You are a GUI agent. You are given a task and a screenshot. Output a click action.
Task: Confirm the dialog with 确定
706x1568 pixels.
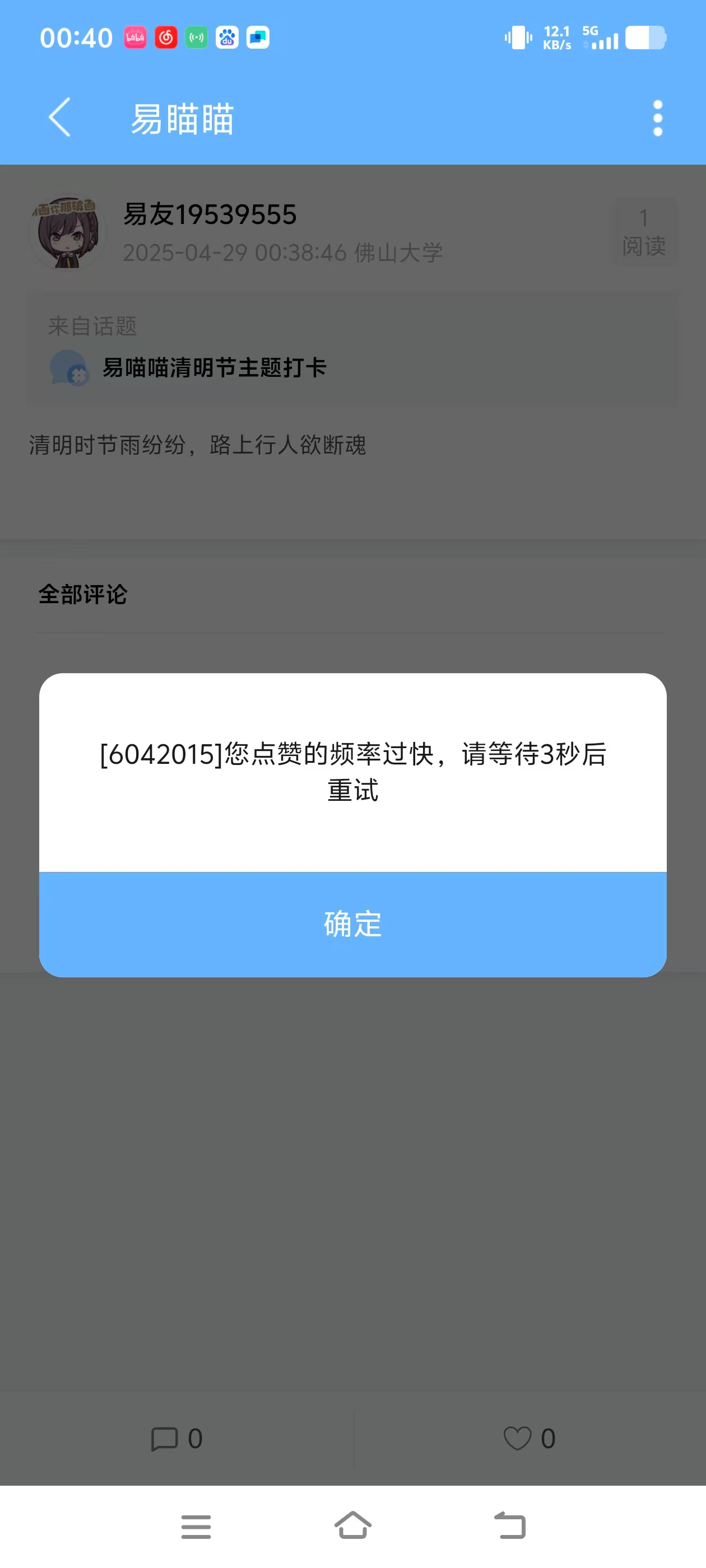[352, 924]
